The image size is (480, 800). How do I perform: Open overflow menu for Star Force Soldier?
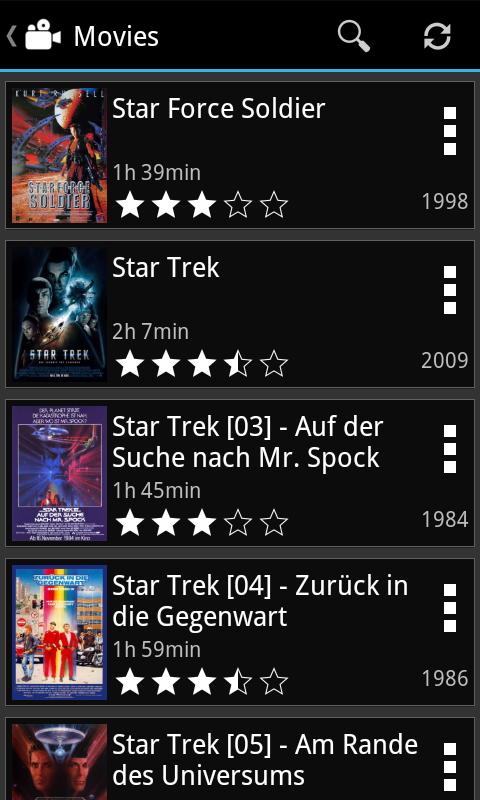click(x=449, y=131)
